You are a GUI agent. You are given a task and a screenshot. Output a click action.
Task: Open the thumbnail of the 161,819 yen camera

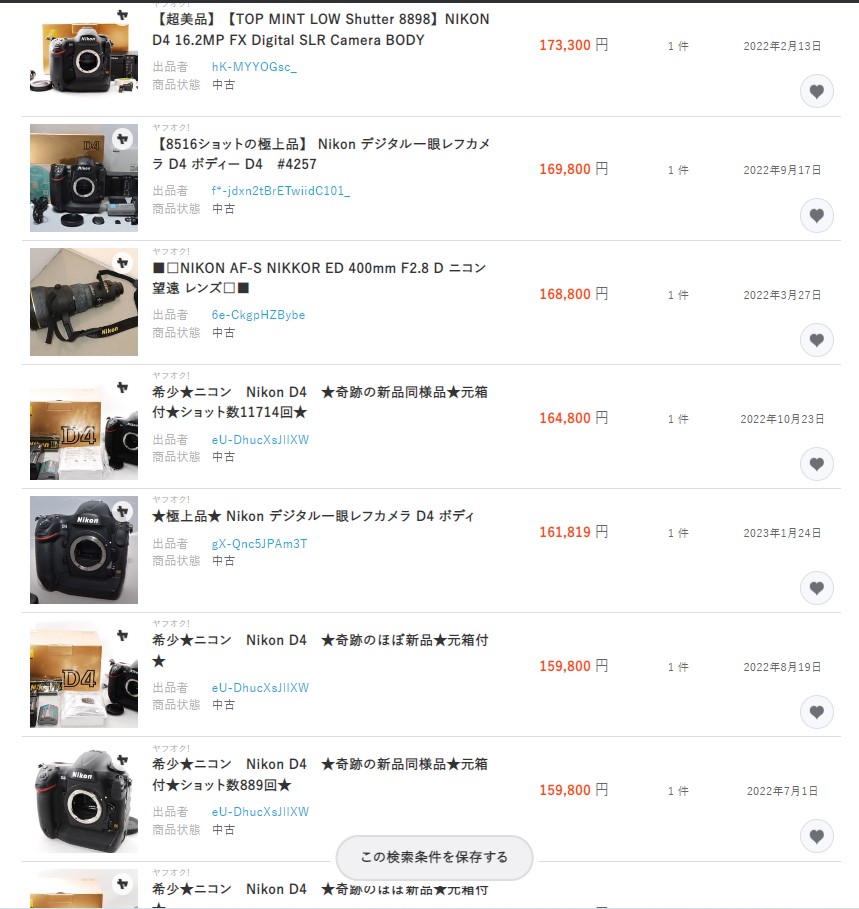tap(84, 550)
